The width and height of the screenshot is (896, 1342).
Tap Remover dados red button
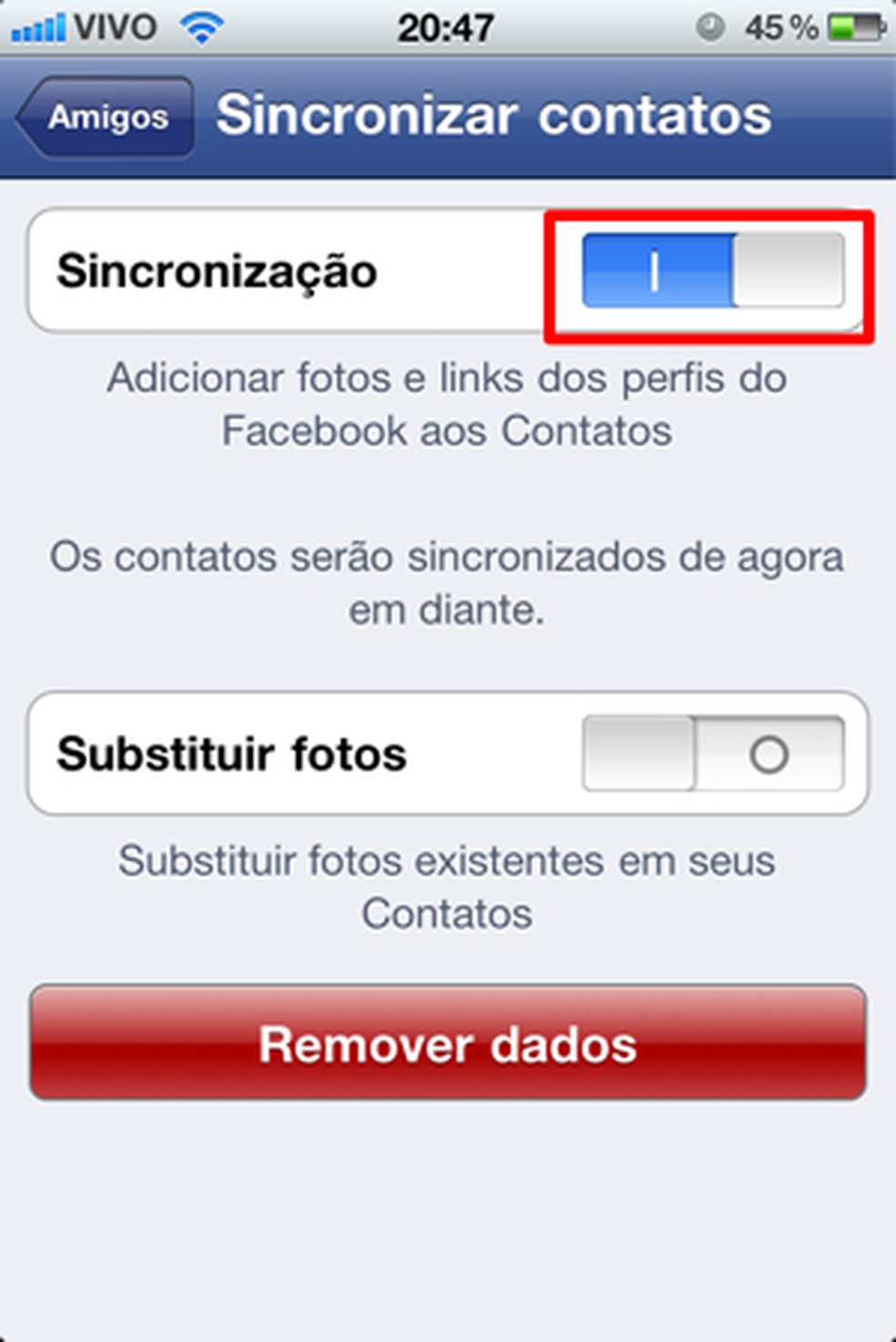(447, 1045)
